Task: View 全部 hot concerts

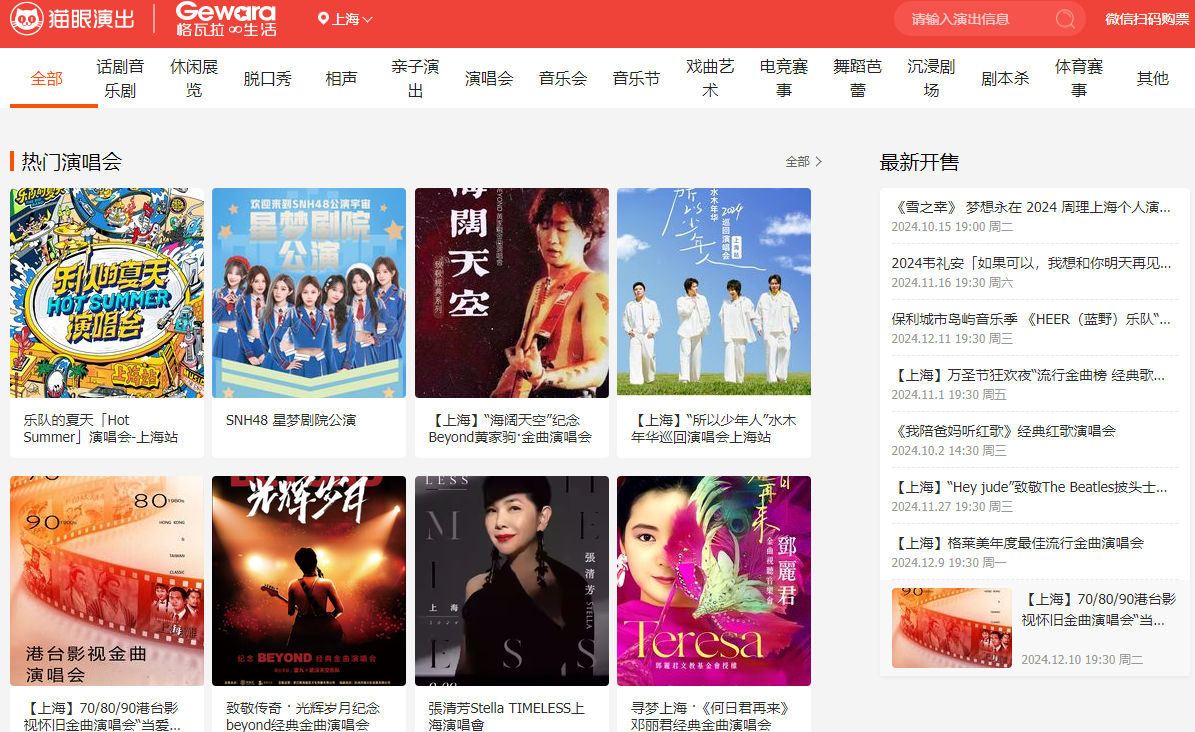Action: (x=803, y=161)
